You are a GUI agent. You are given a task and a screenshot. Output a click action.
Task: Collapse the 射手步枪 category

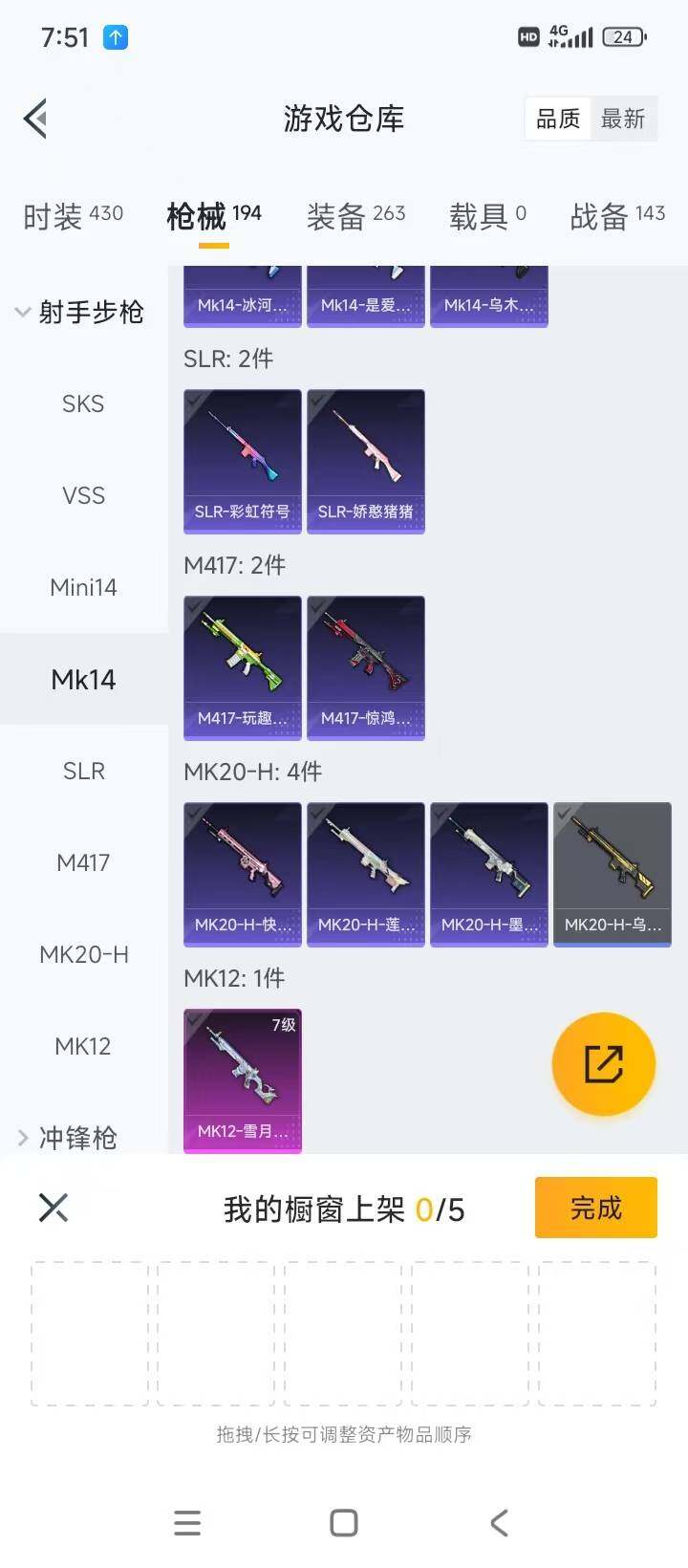80,312
